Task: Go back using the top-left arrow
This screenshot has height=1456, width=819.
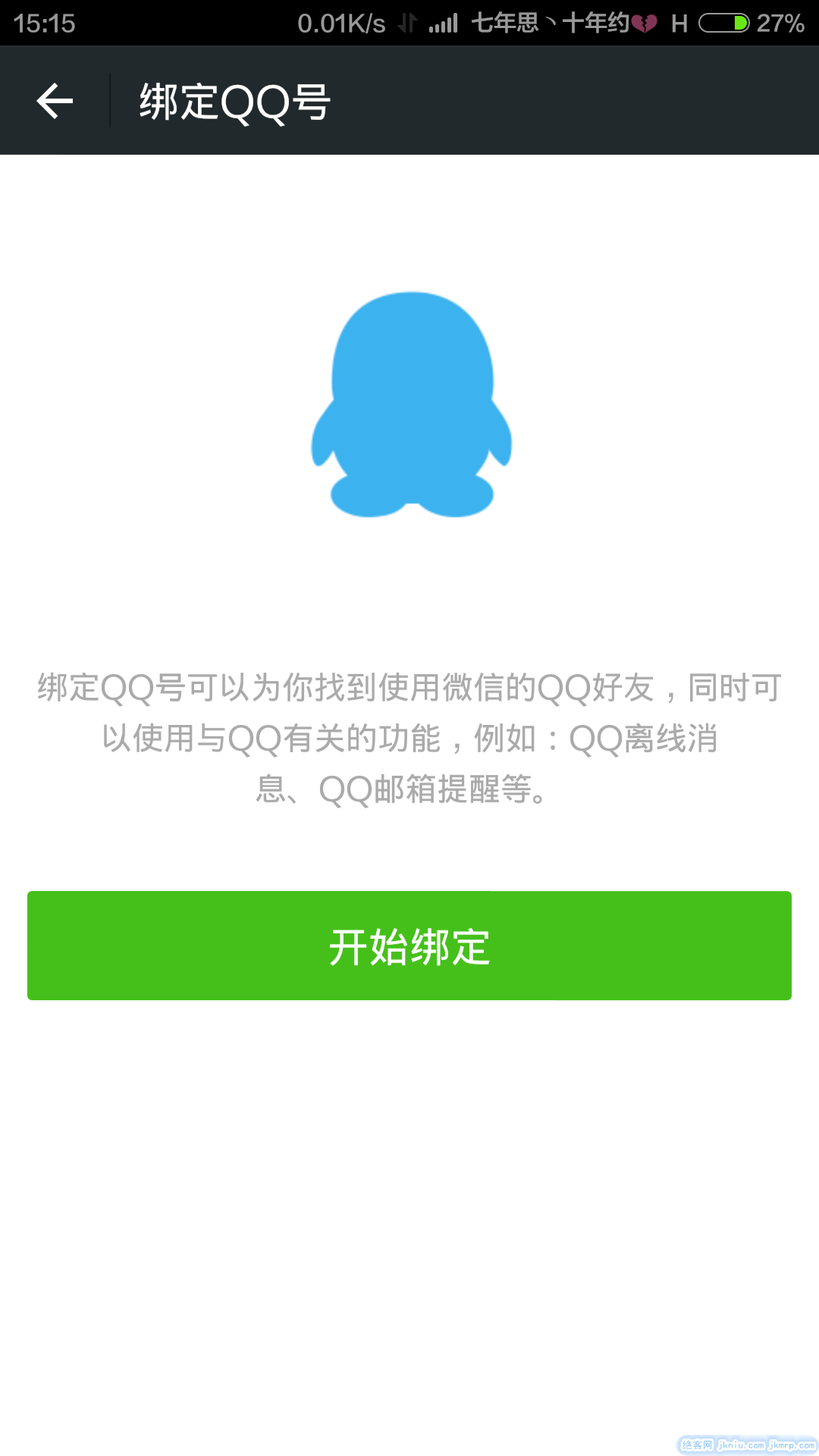Action: (x=55, y=102)
